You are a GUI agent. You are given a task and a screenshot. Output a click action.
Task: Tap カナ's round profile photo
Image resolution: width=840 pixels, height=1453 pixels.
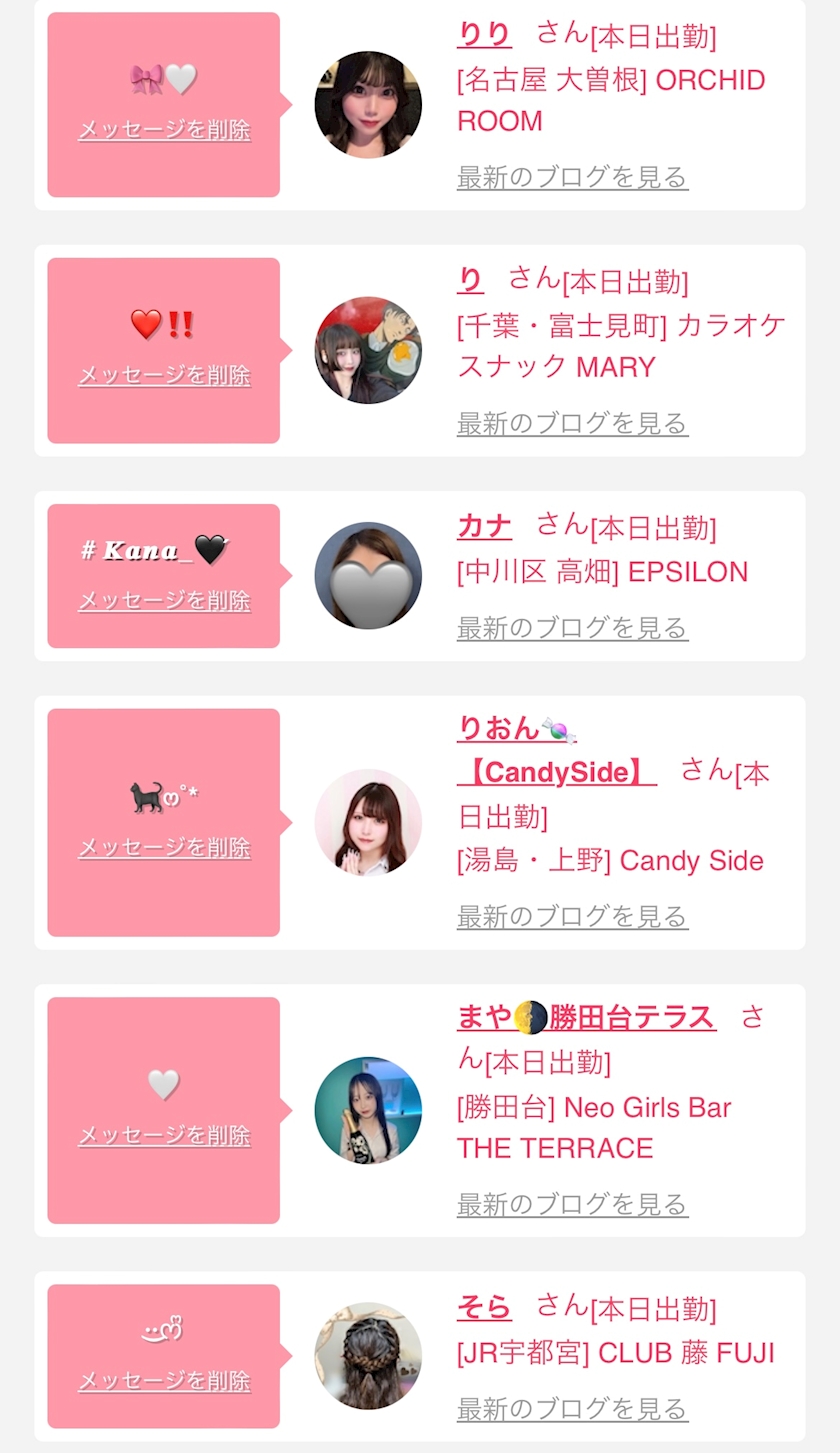[x=368, y=576]
